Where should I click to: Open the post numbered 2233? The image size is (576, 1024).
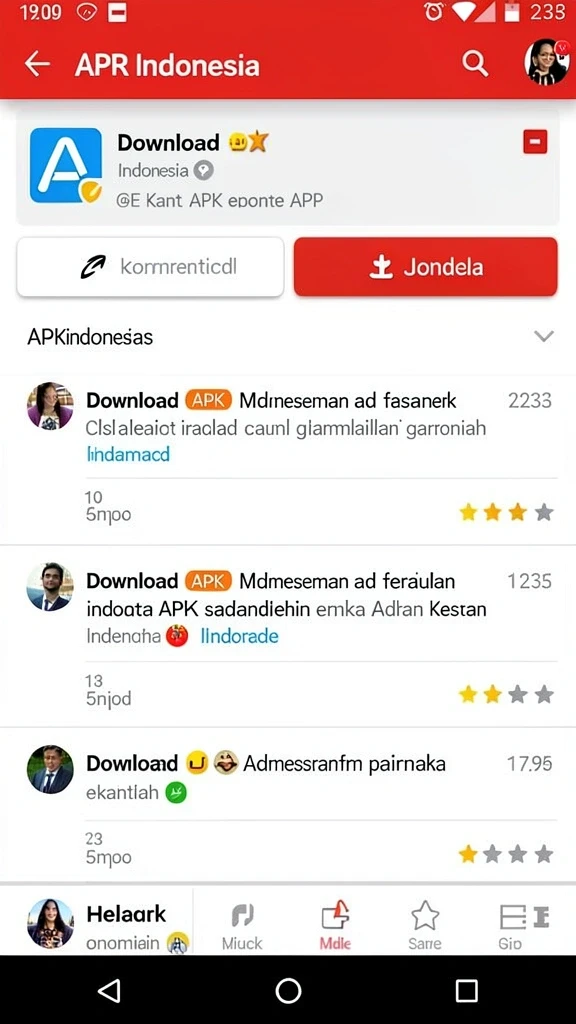(288, 460)
